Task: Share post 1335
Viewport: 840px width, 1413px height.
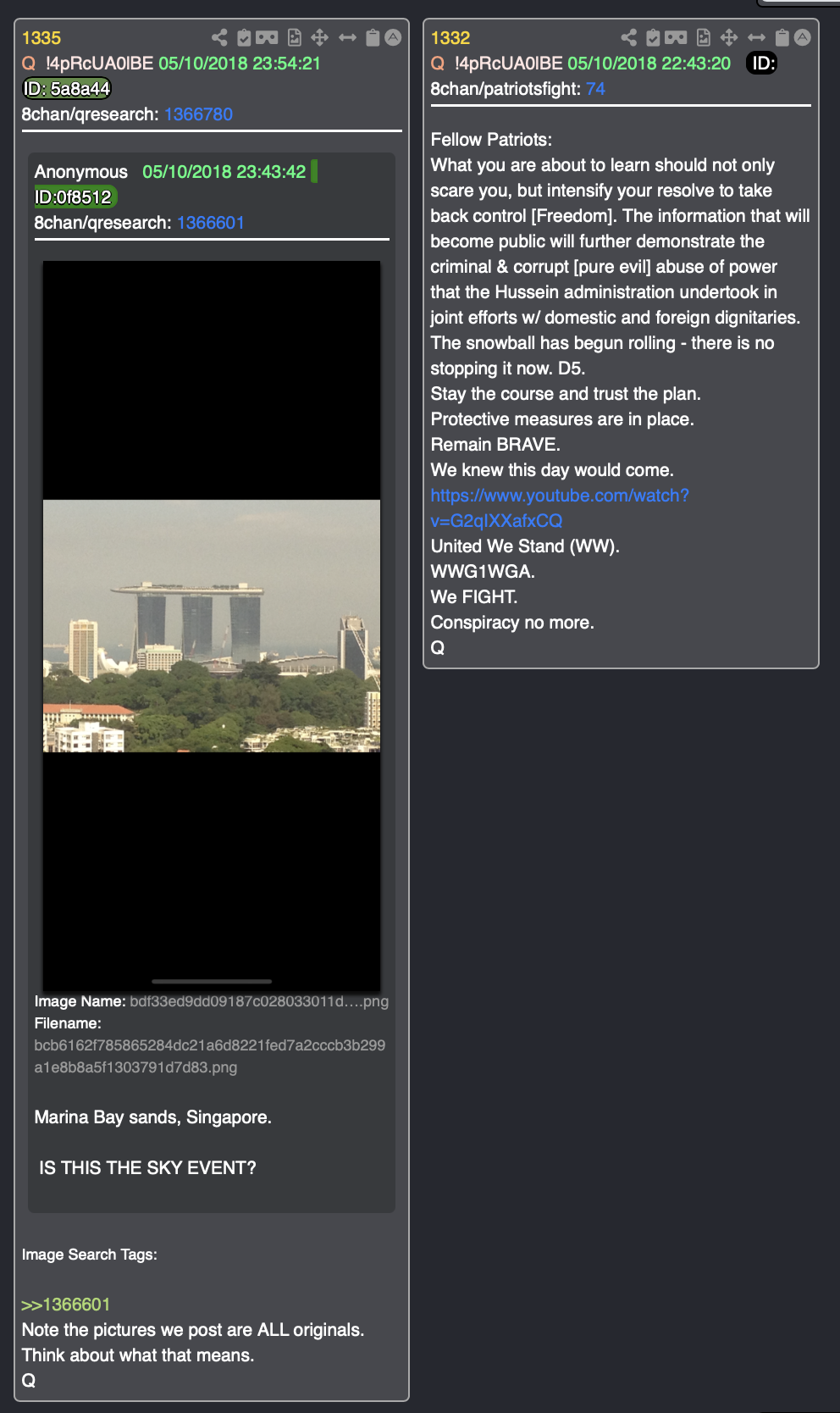Action: [x=219, y=37]
